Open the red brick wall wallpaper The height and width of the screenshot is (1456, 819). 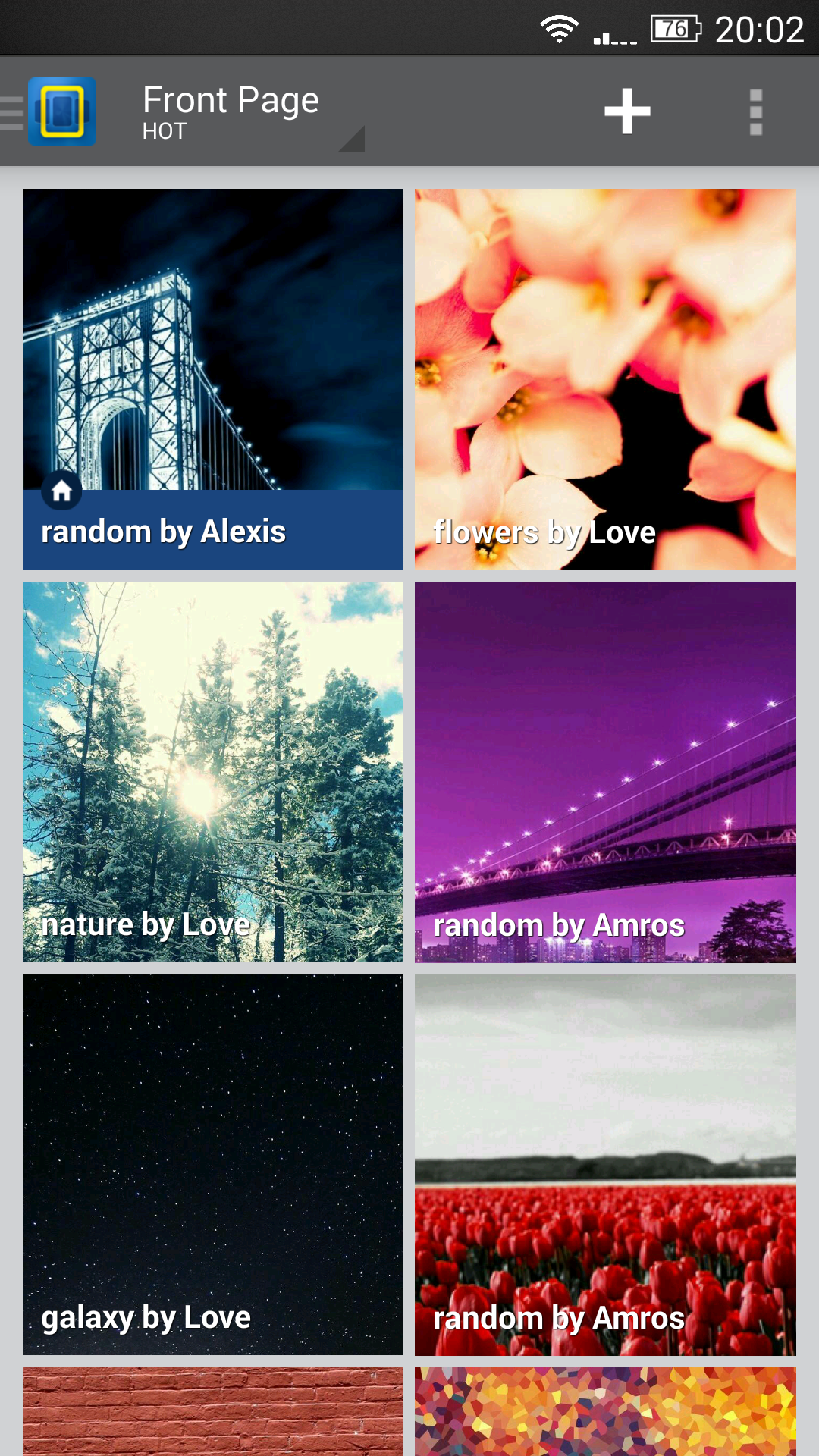pos(213,1411)
